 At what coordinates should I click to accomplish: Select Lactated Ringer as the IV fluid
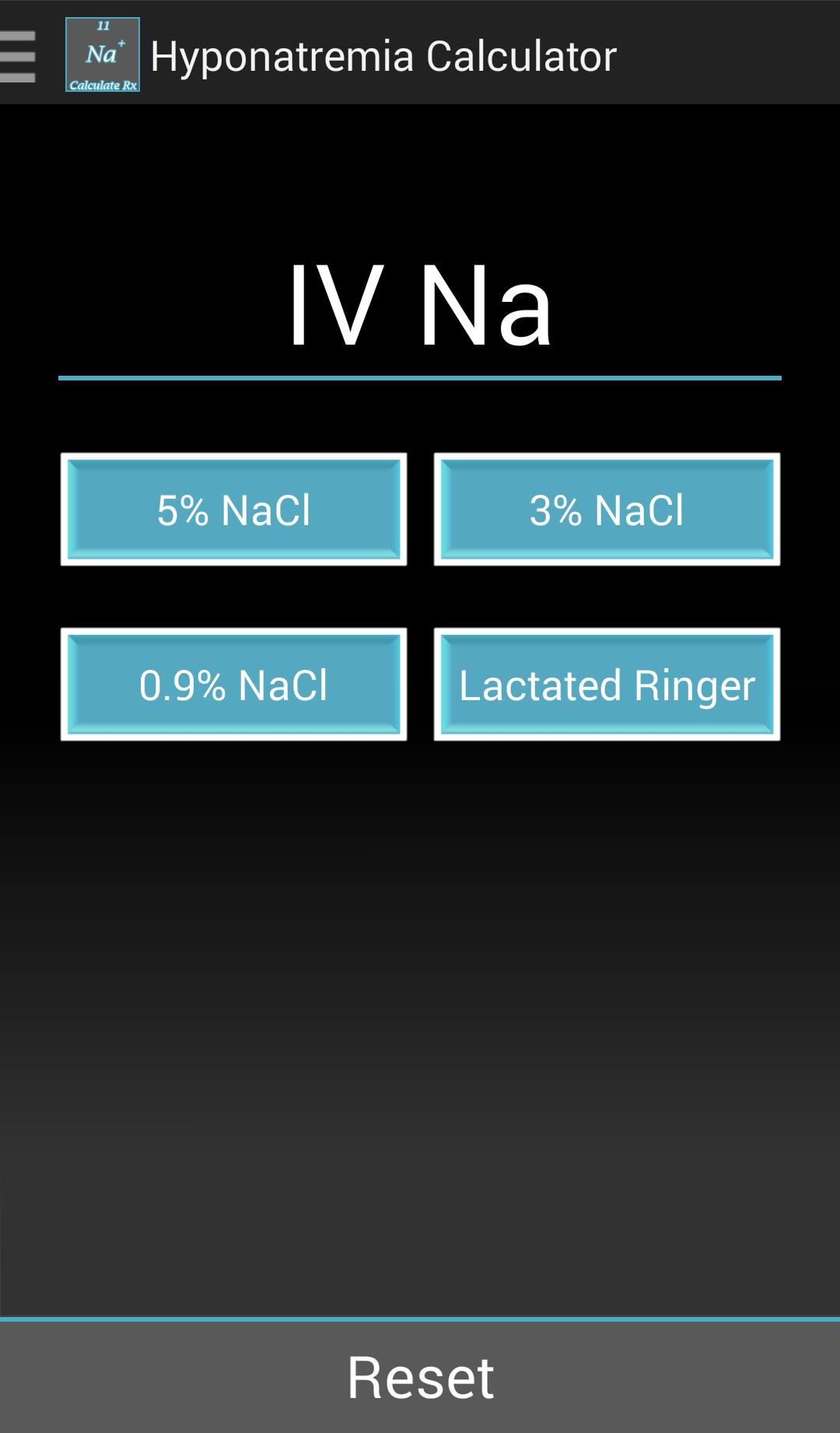point(606,683)
